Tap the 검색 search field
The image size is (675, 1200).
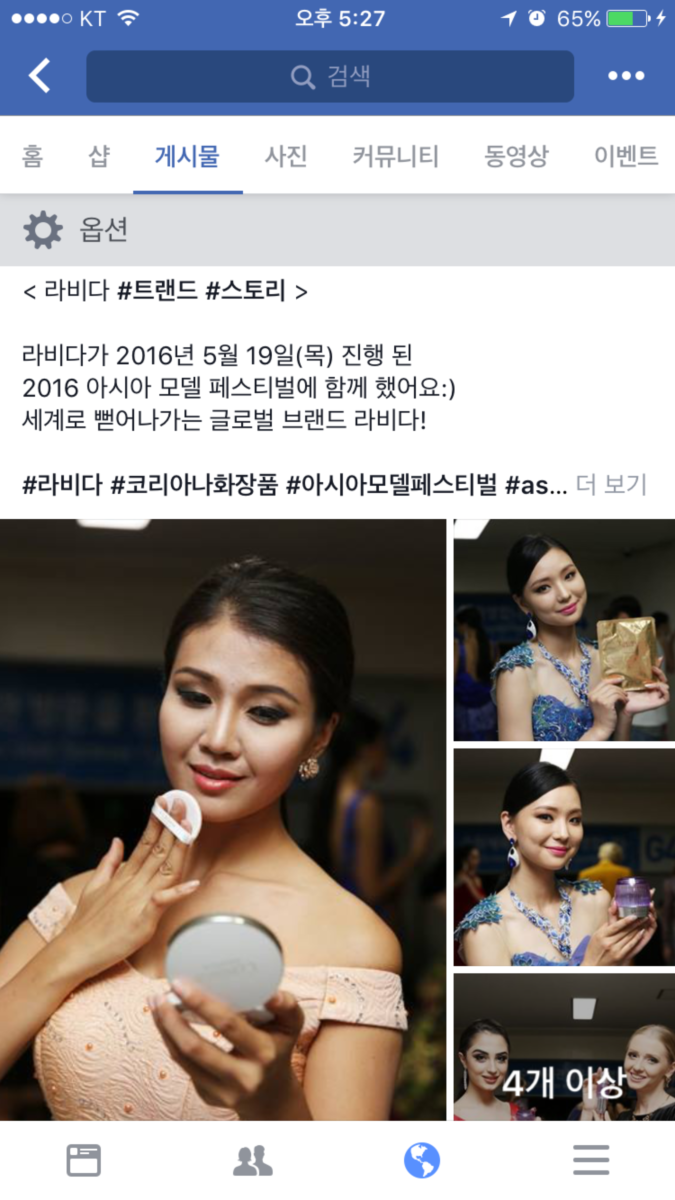[x=330, y=77]
